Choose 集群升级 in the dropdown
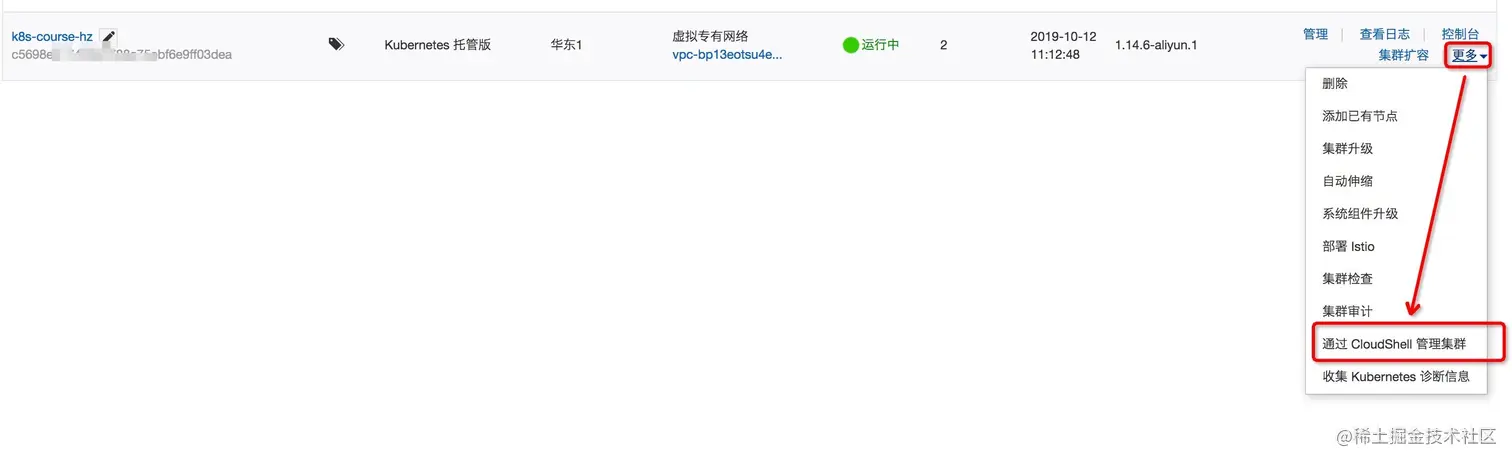The height and width of the screenshot is (462, 1512). click(1347, 149)
